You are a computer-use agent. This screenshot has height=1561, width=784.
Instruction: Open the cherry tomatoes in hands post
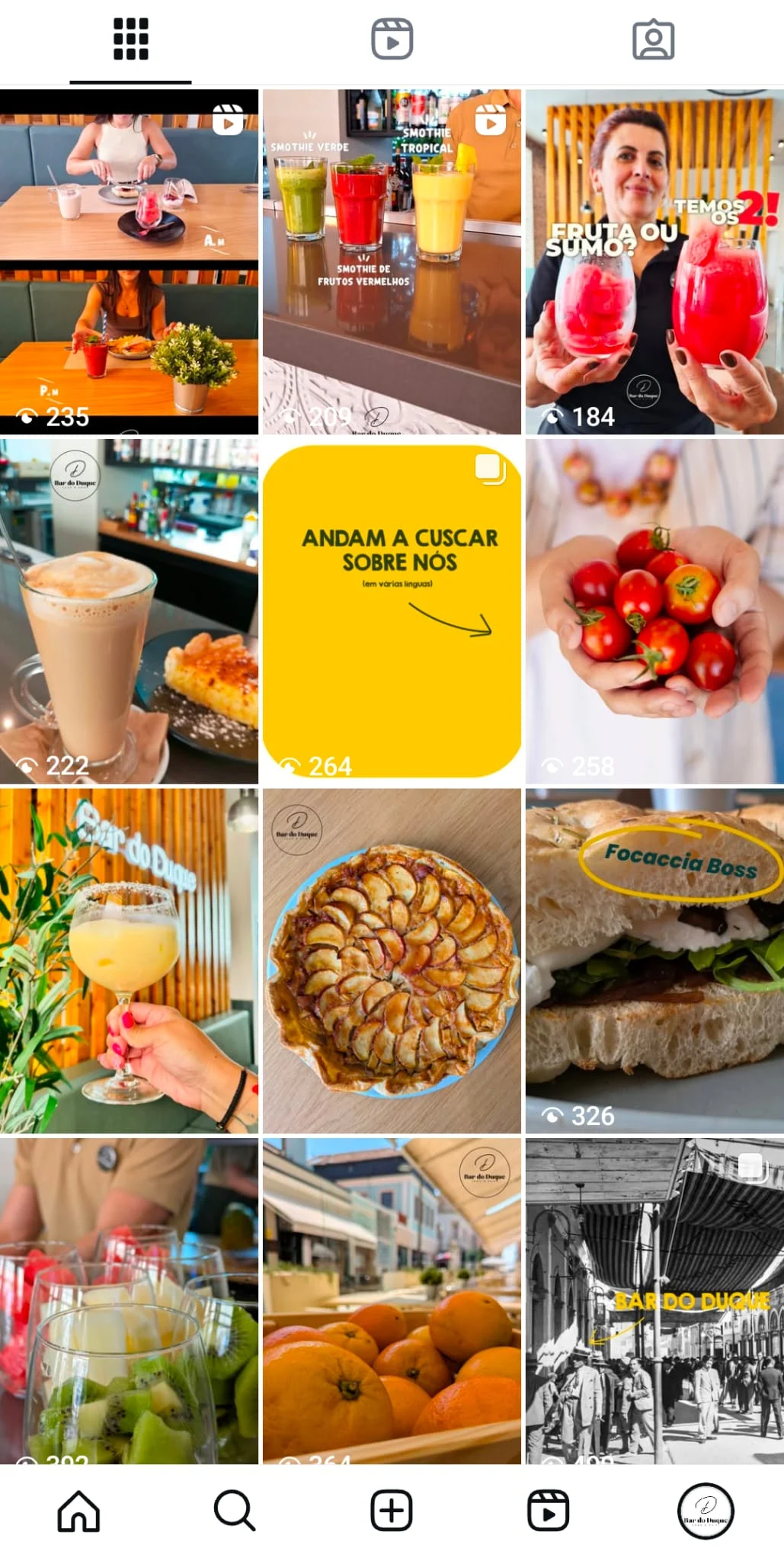click(654, 611)
